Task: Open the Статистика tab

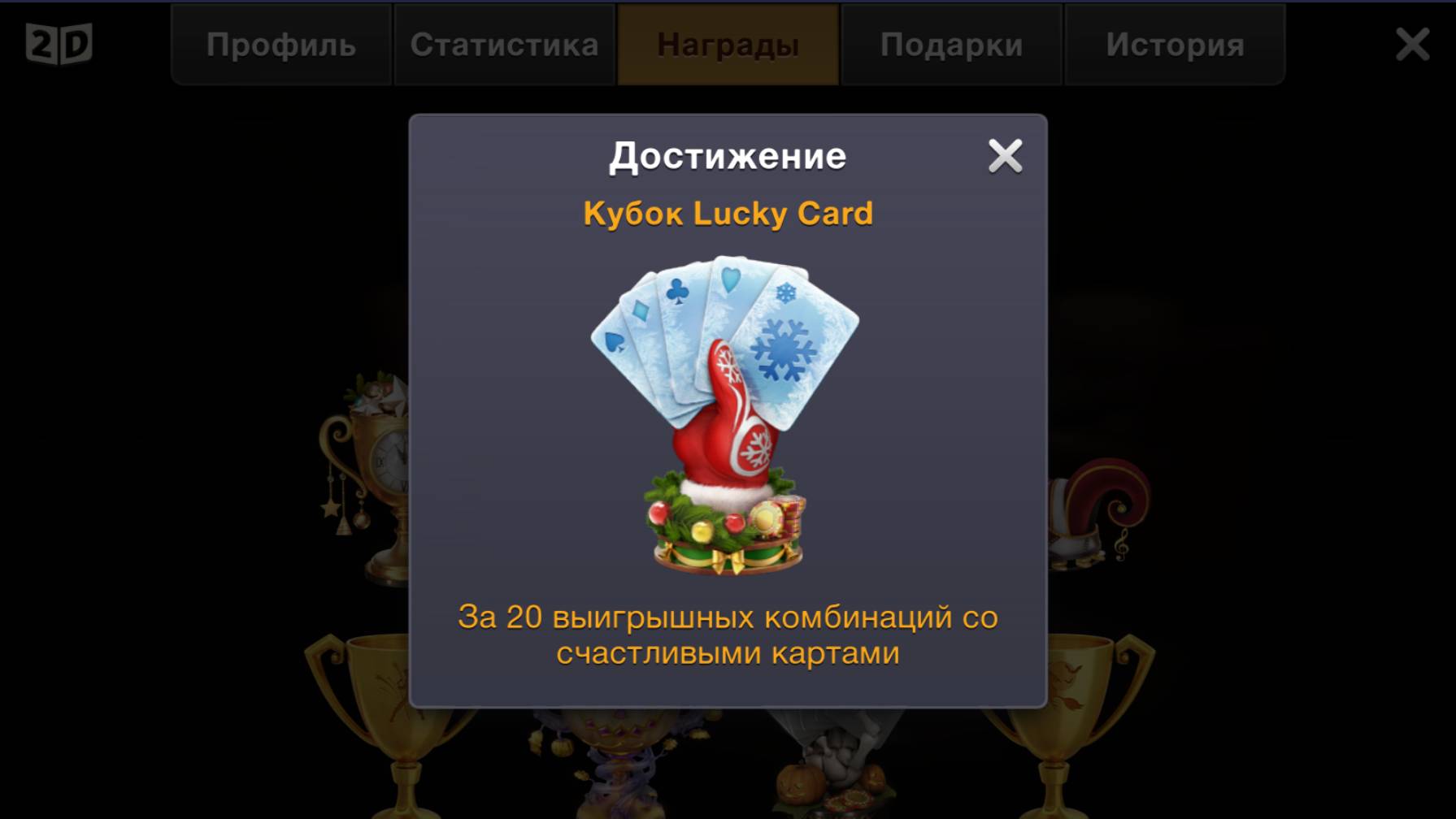Action: click(504, 45)
